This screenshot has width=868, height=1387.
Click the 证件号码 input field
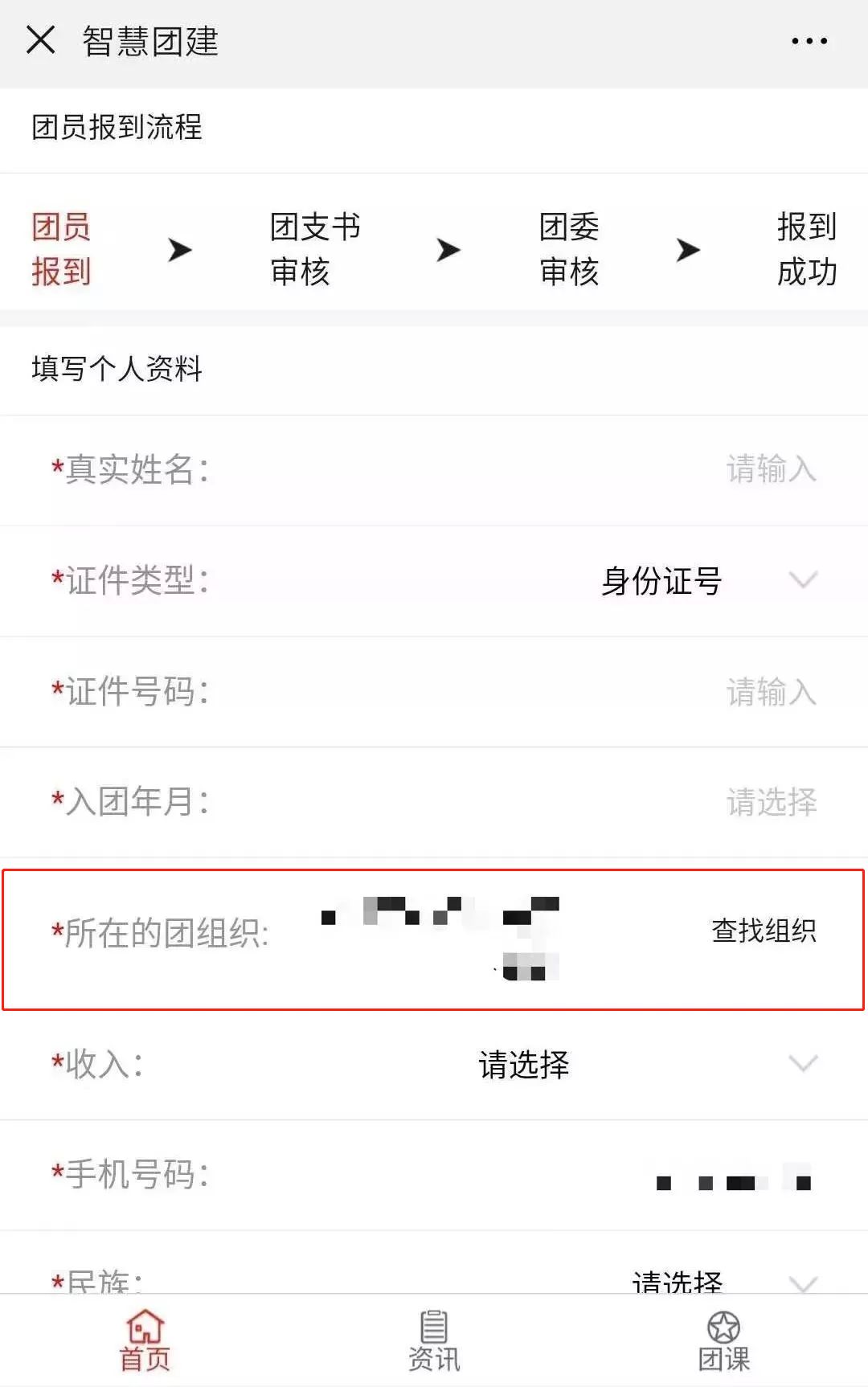770,692
